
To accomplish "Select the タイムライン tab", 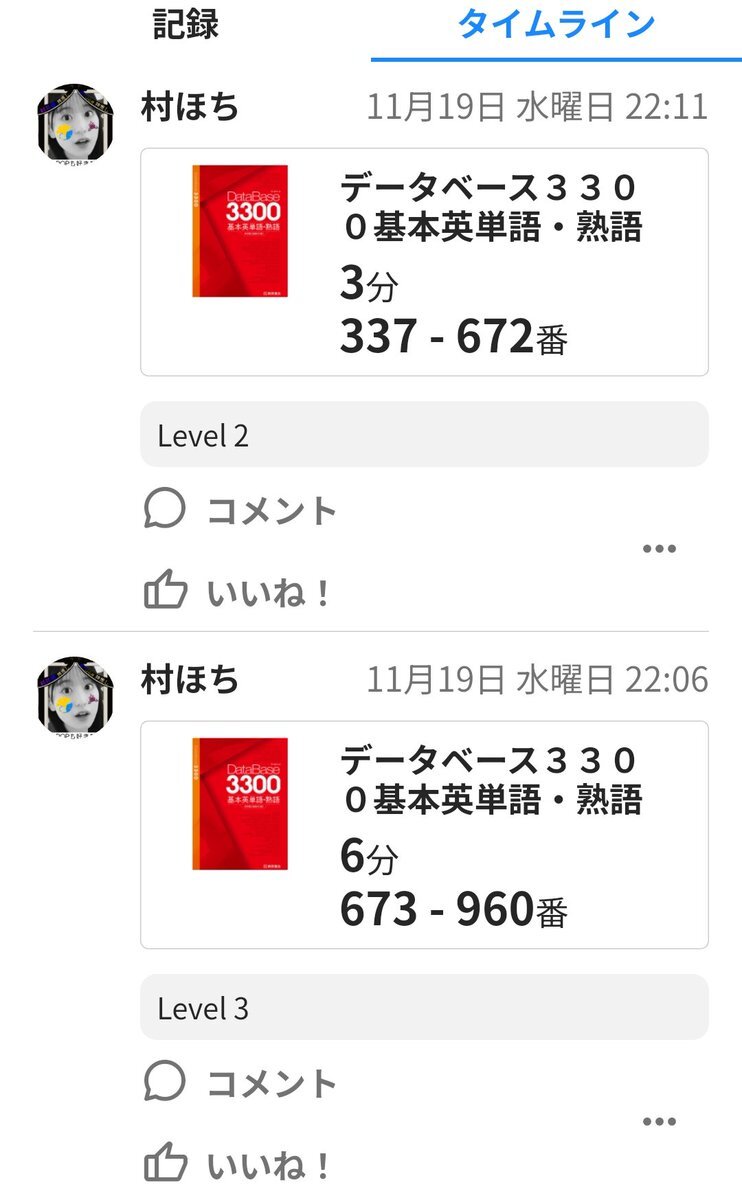I will tap(556, 24).
